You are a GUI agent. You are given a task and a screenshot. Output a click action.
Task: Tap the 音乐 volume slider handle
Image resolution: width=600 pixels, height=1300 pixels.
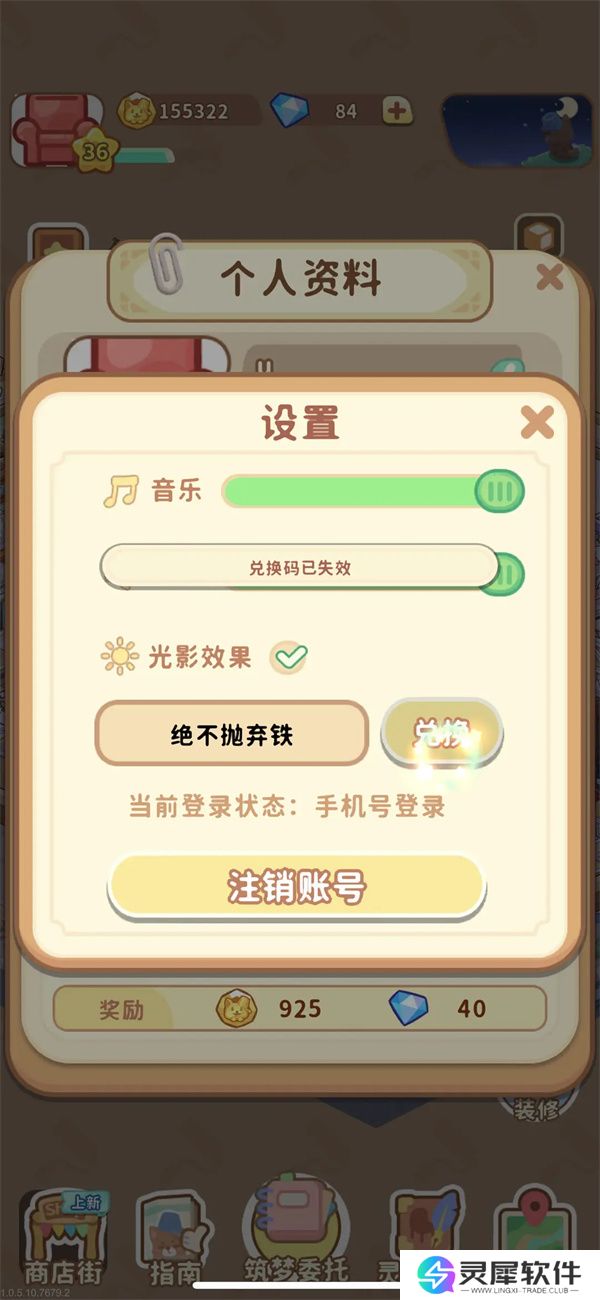pos(499,491)
